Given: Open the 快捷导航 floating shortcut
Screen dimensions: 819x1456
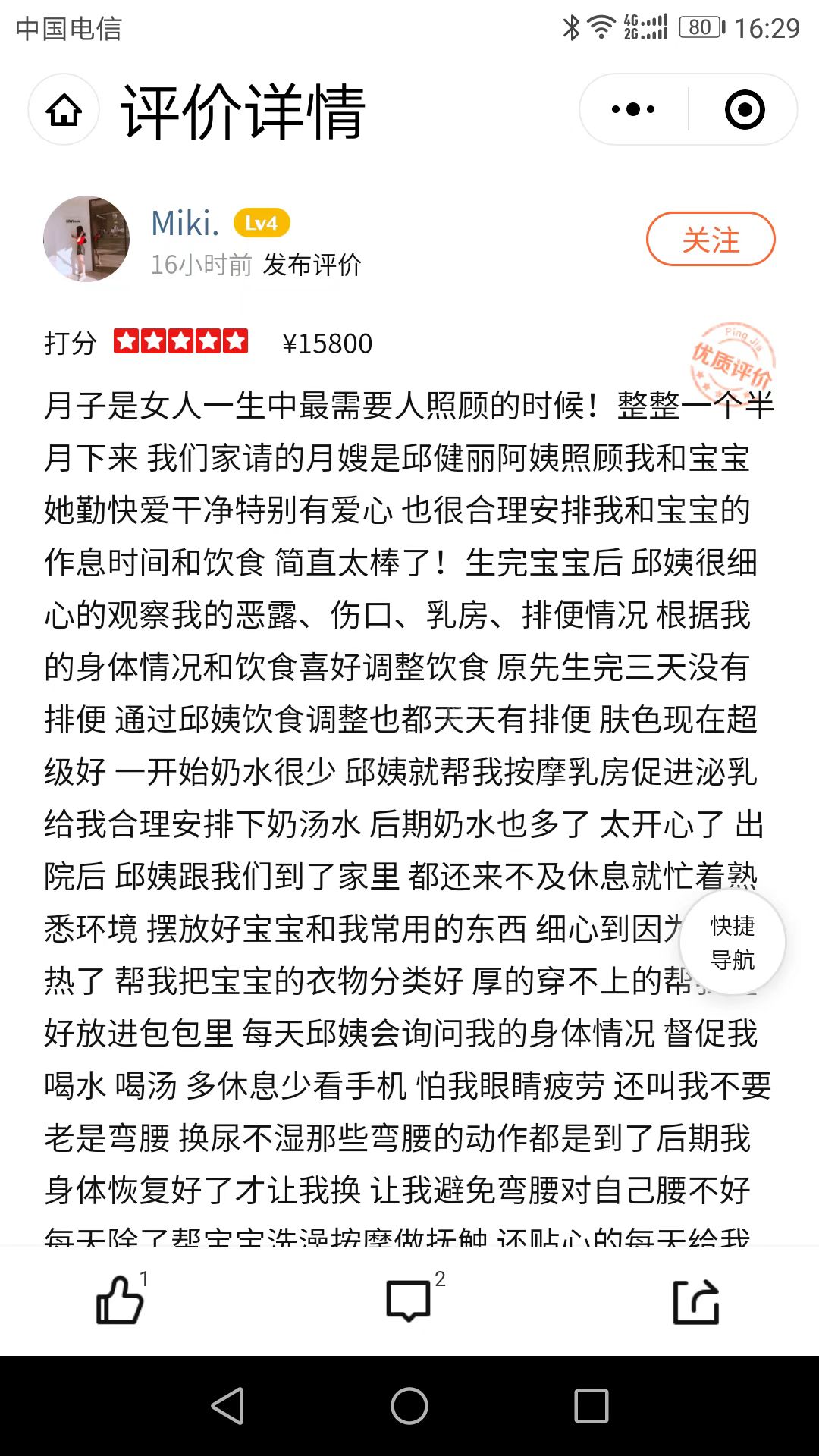Looking at the screenshot, I should tap(732, 943).
